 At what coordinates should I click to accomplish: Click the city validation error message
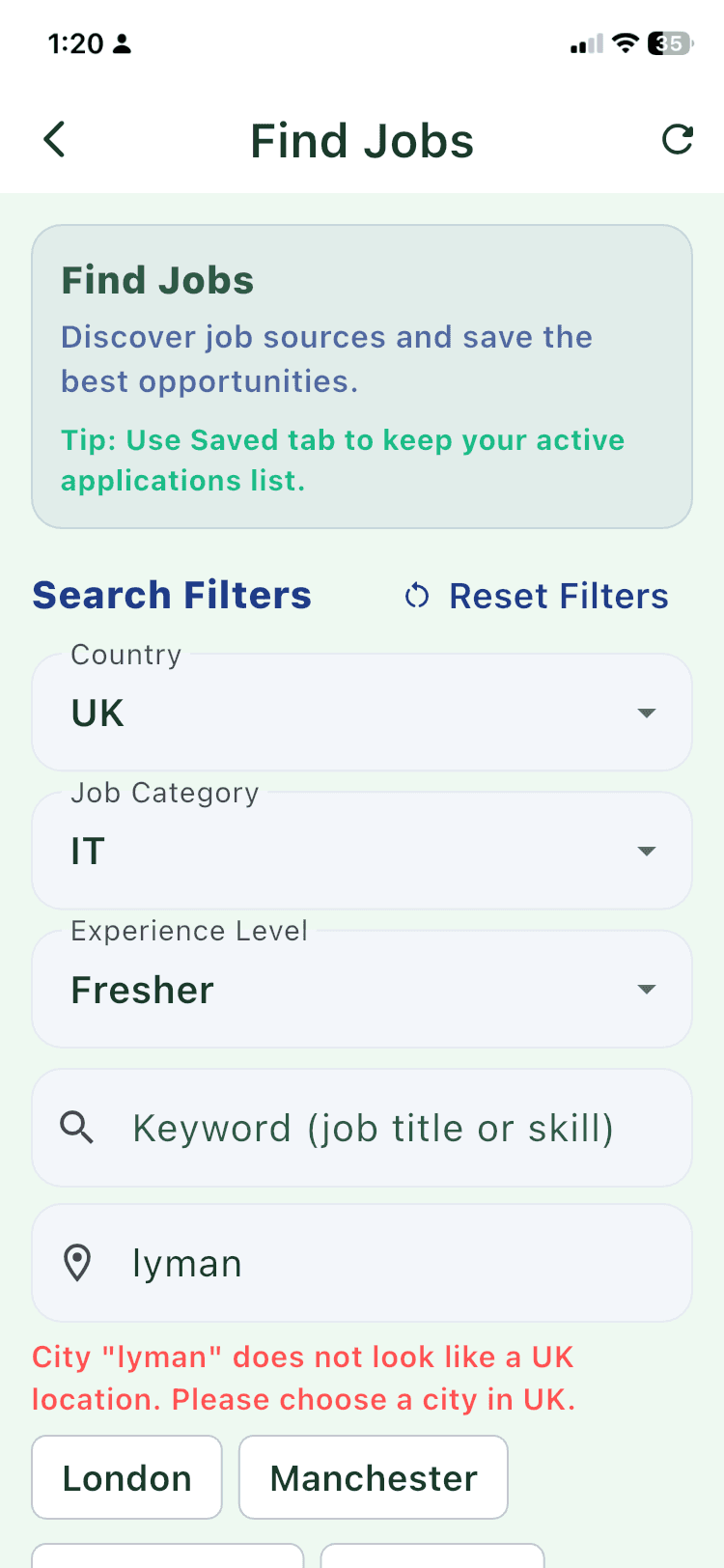point(302,1378)
